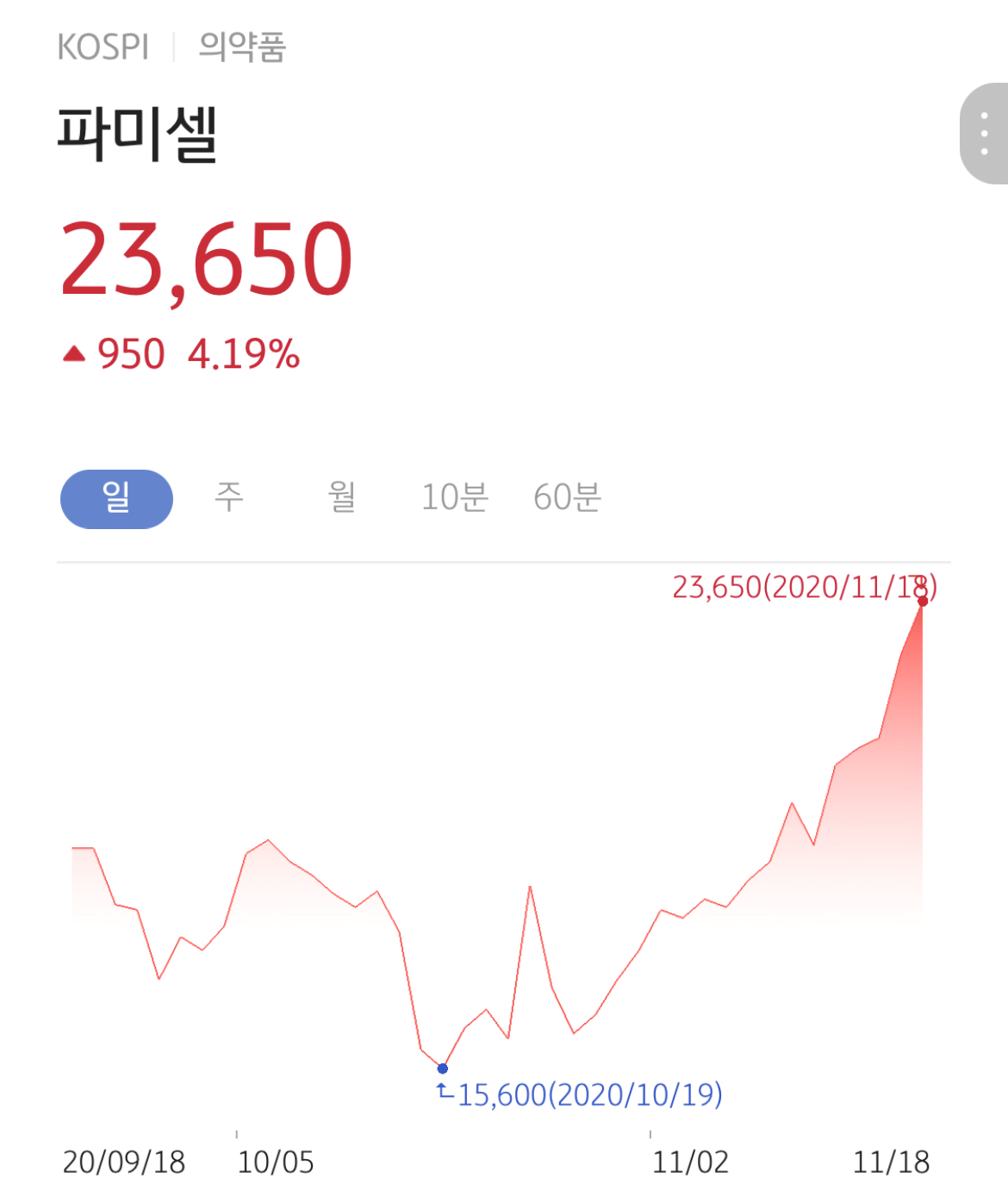Switch to the 월 monthly chart

point(342,497)
